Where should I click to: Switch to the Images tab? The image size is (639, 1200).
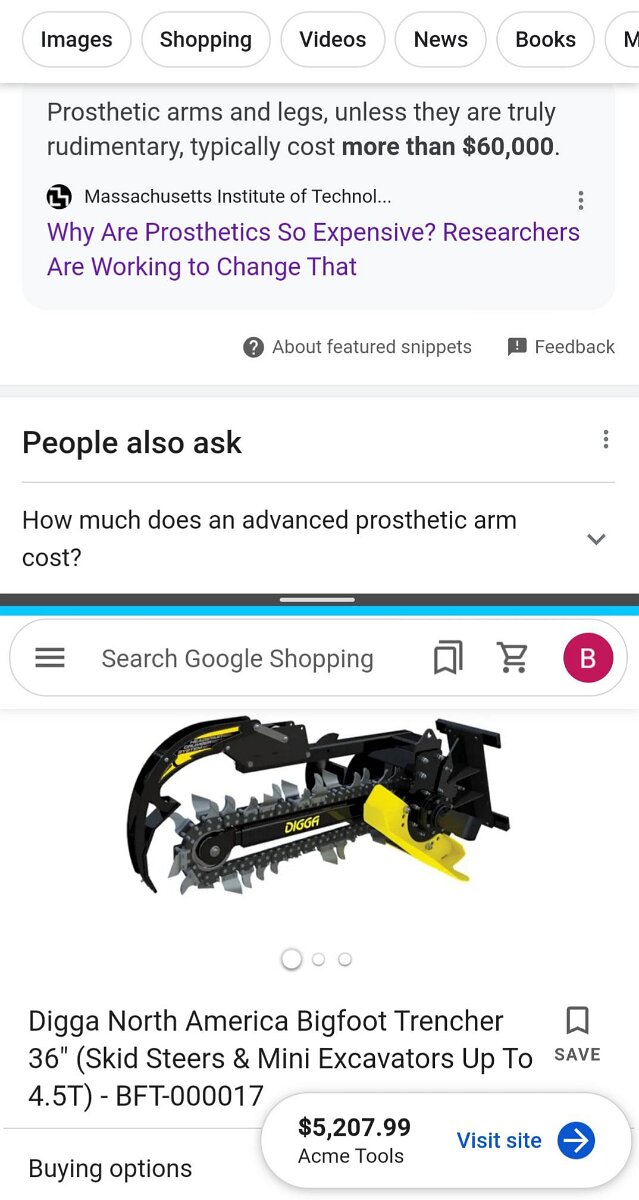tap(76, 40)
